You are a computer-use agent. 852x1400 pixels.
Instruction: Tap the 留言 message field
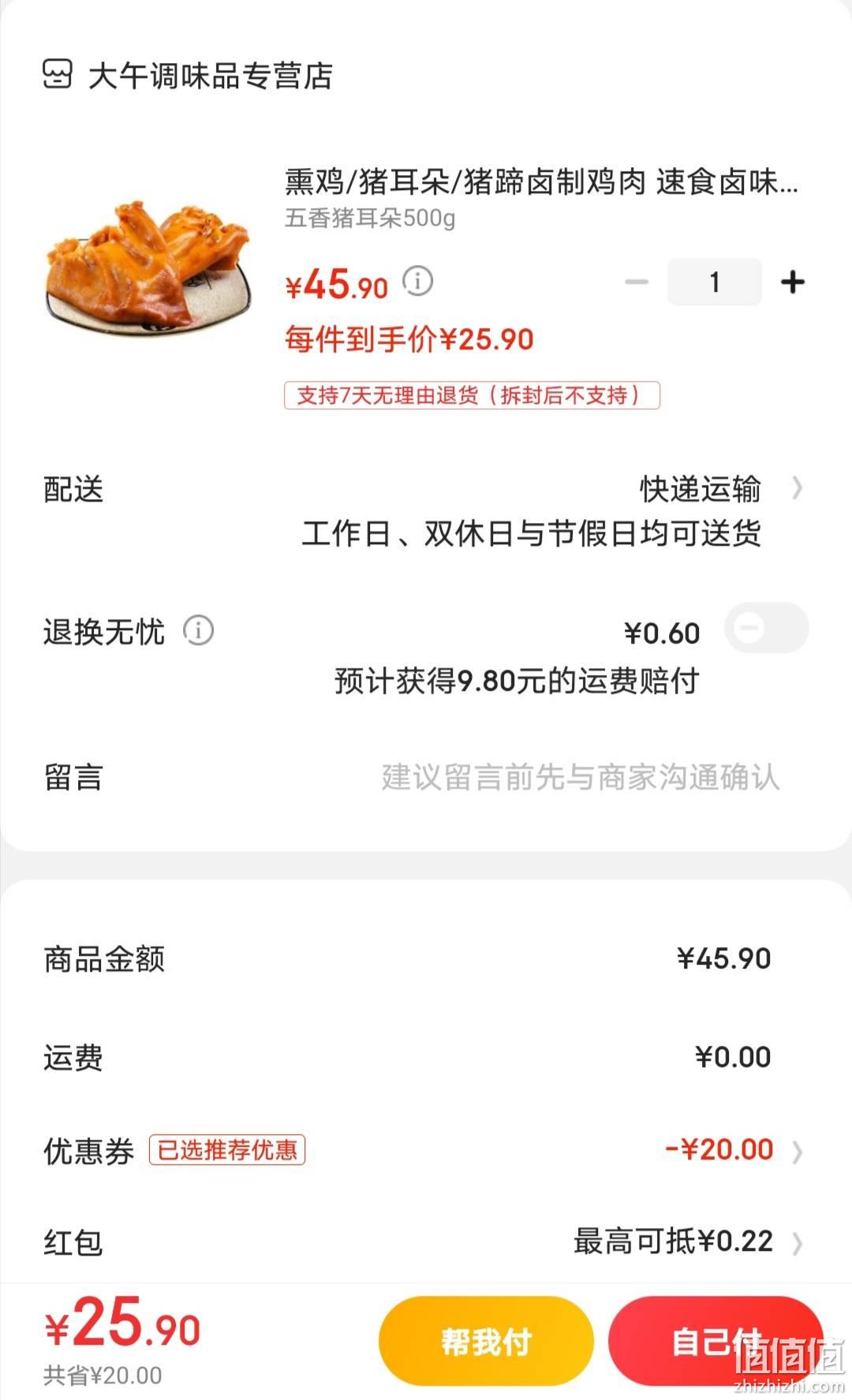[x=426, y=778]
